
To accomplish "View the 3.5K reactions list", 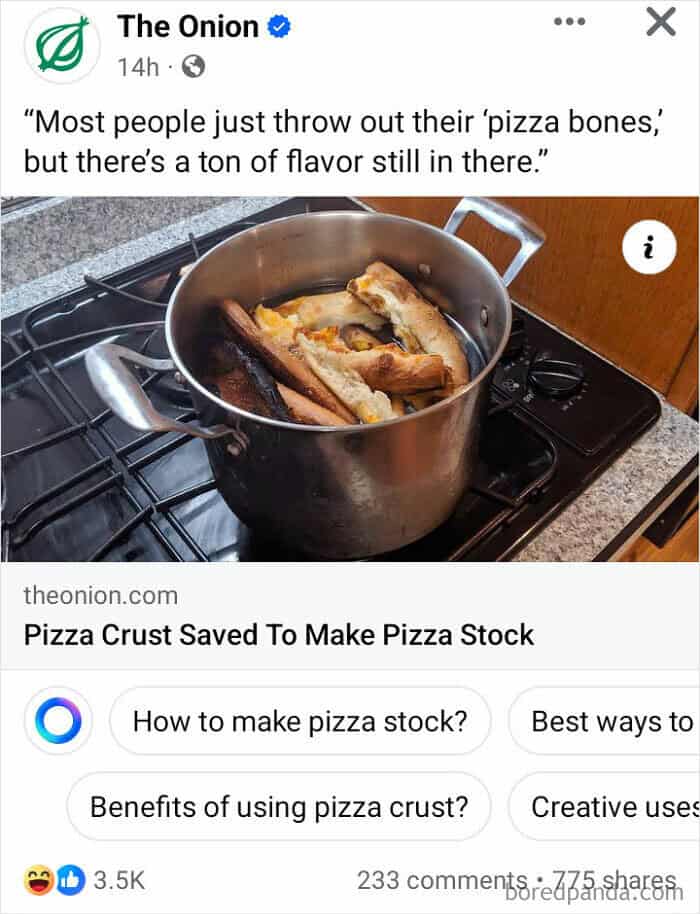I will pos(92,880).
